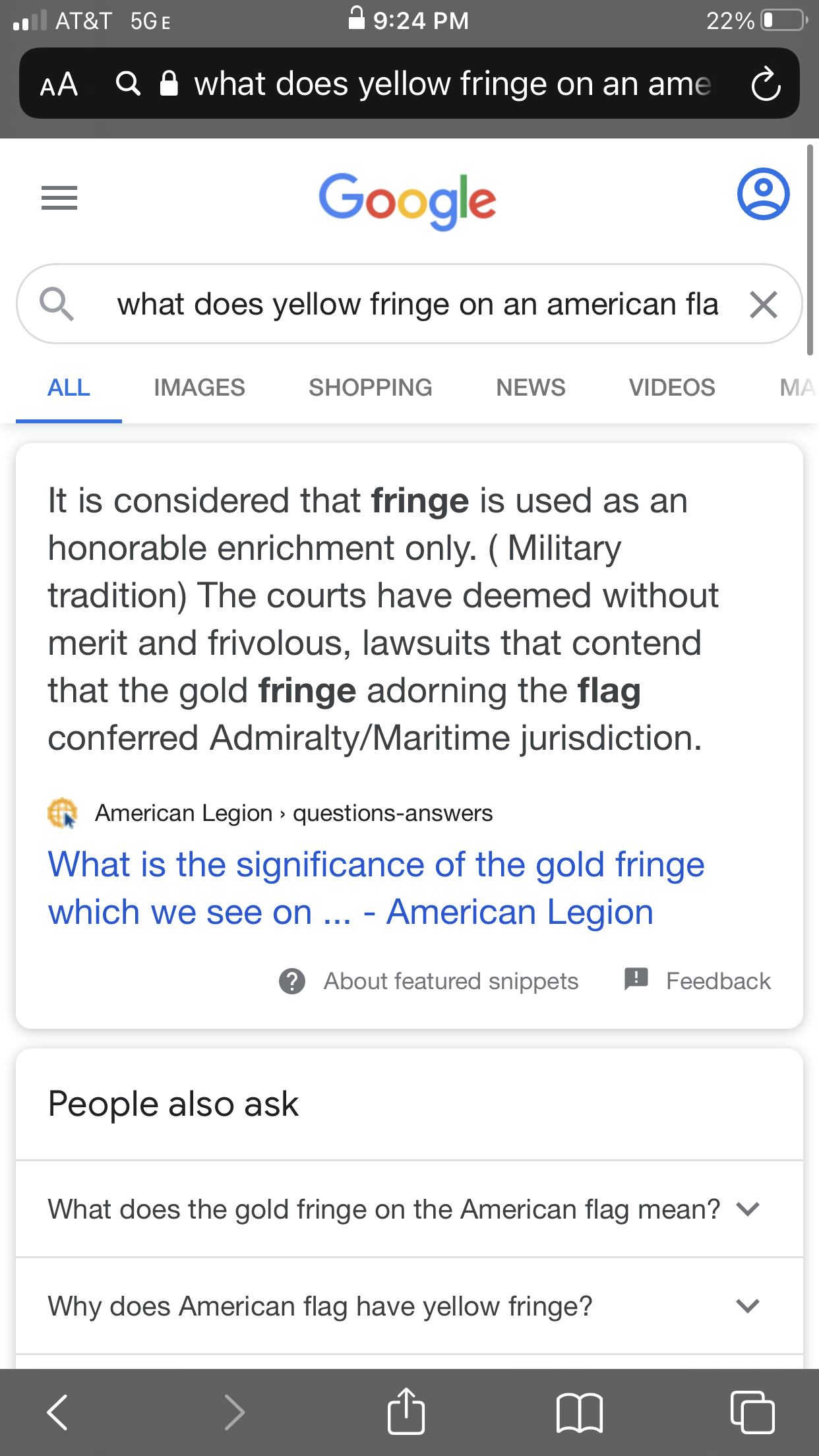Send Feedback on the featured snippet
The image size is (819, 1456).
[697, 981]
